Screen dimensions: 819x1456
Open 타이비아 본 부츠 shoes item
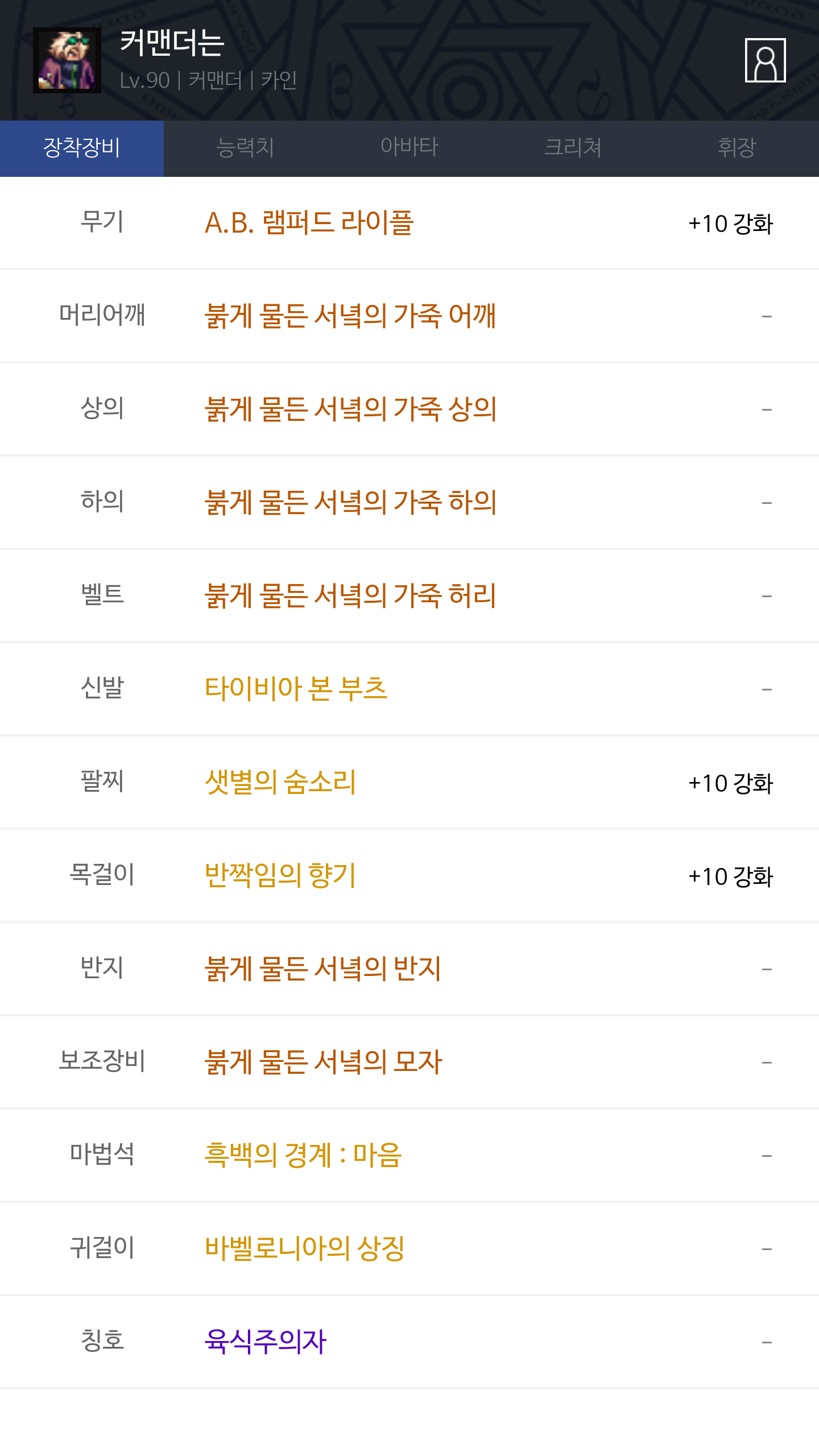click(296, 689)
